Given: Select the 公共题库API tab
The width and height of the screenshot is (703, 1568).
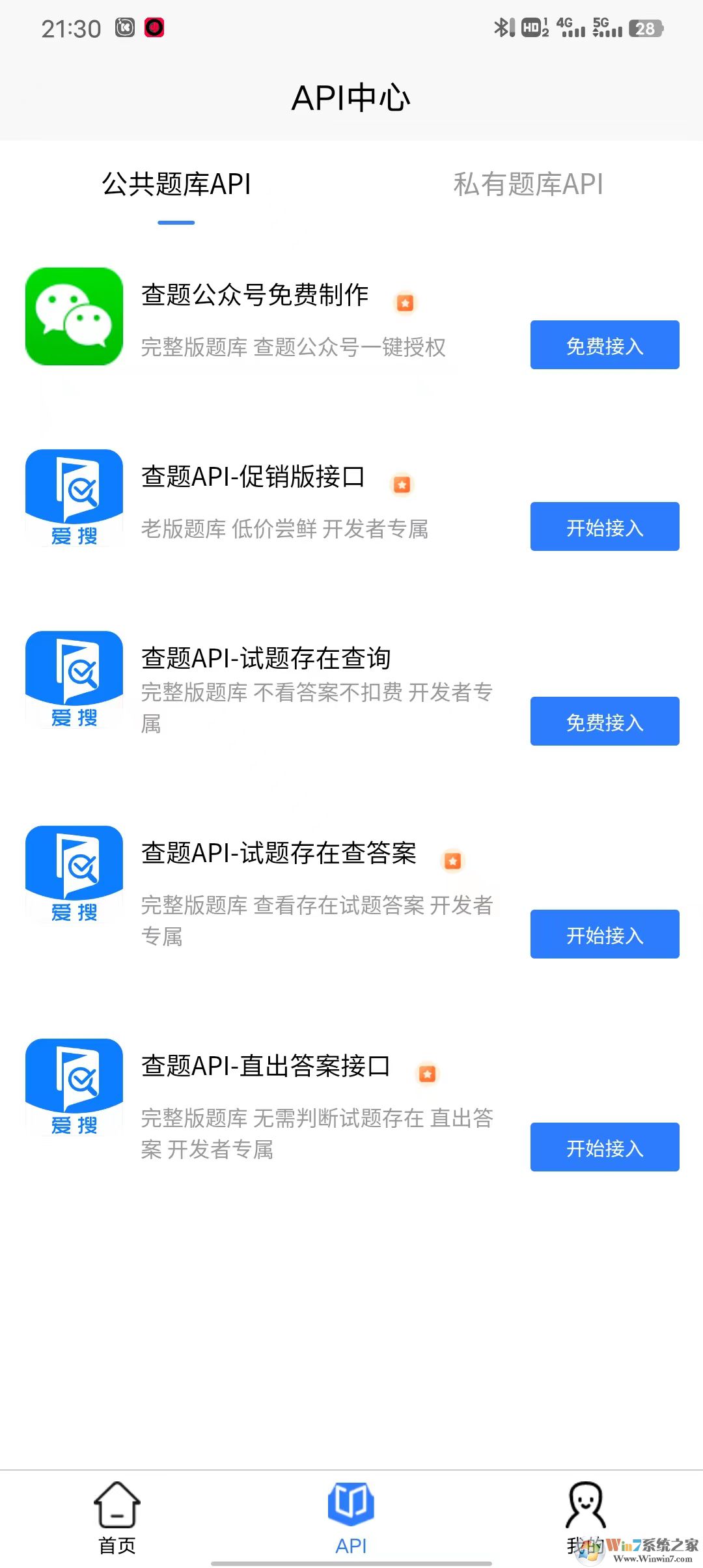Looking at the screenshot, I should pos(176,185).
